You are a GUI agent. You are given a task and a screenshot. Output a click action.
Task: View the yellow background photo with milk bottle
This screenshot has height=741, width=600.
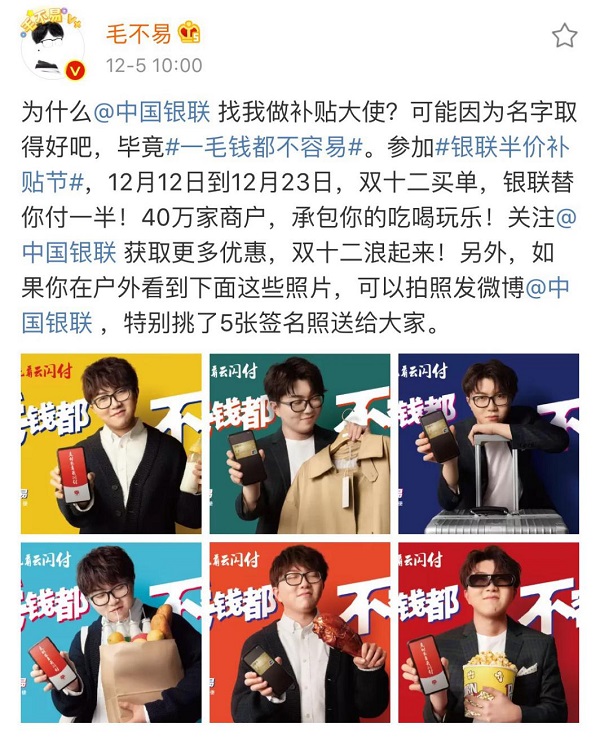(111, 443)
